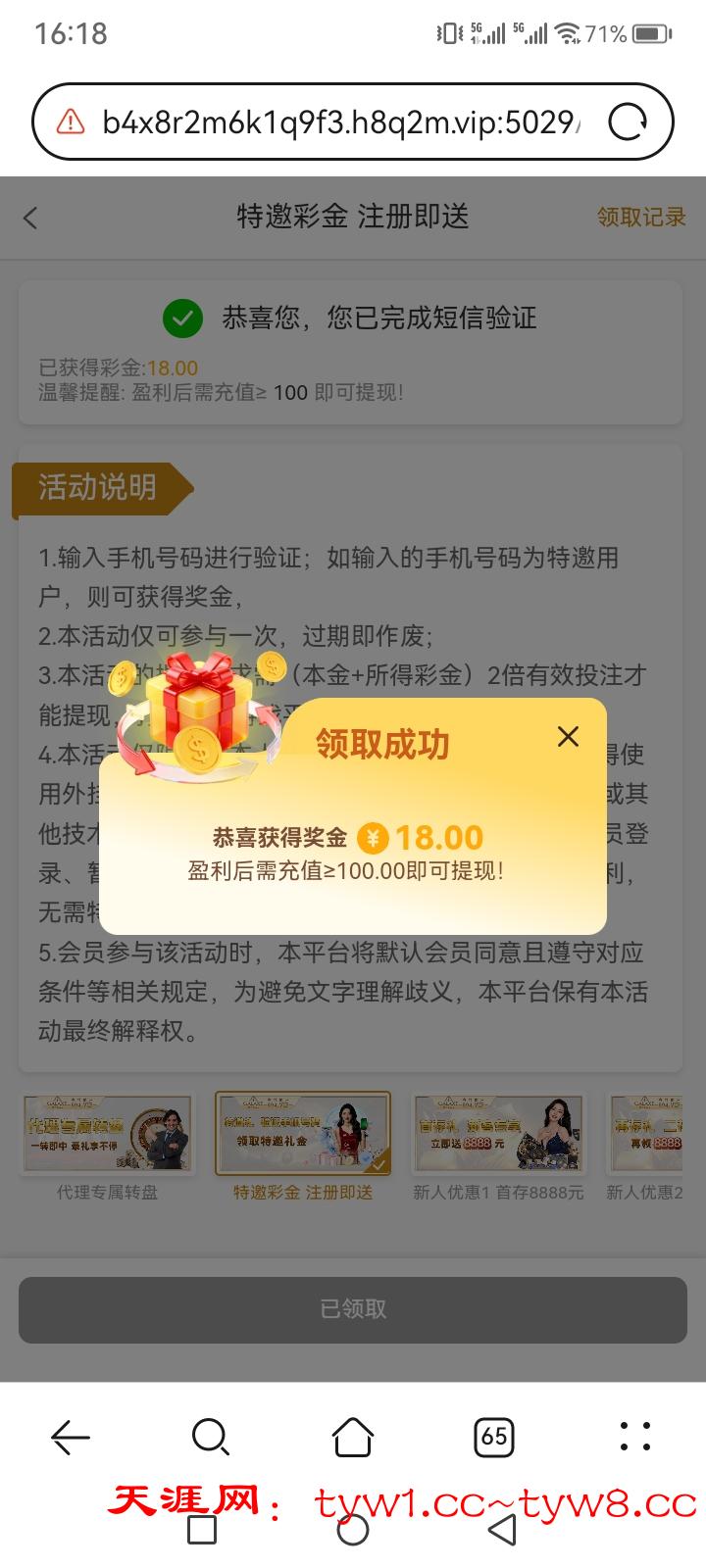Image resolution: width=706 pixels, height=1568 pixels.
Task: Select the 特邀彩金 注册即送 promotion tile
Action: [x=303, y=1137]
